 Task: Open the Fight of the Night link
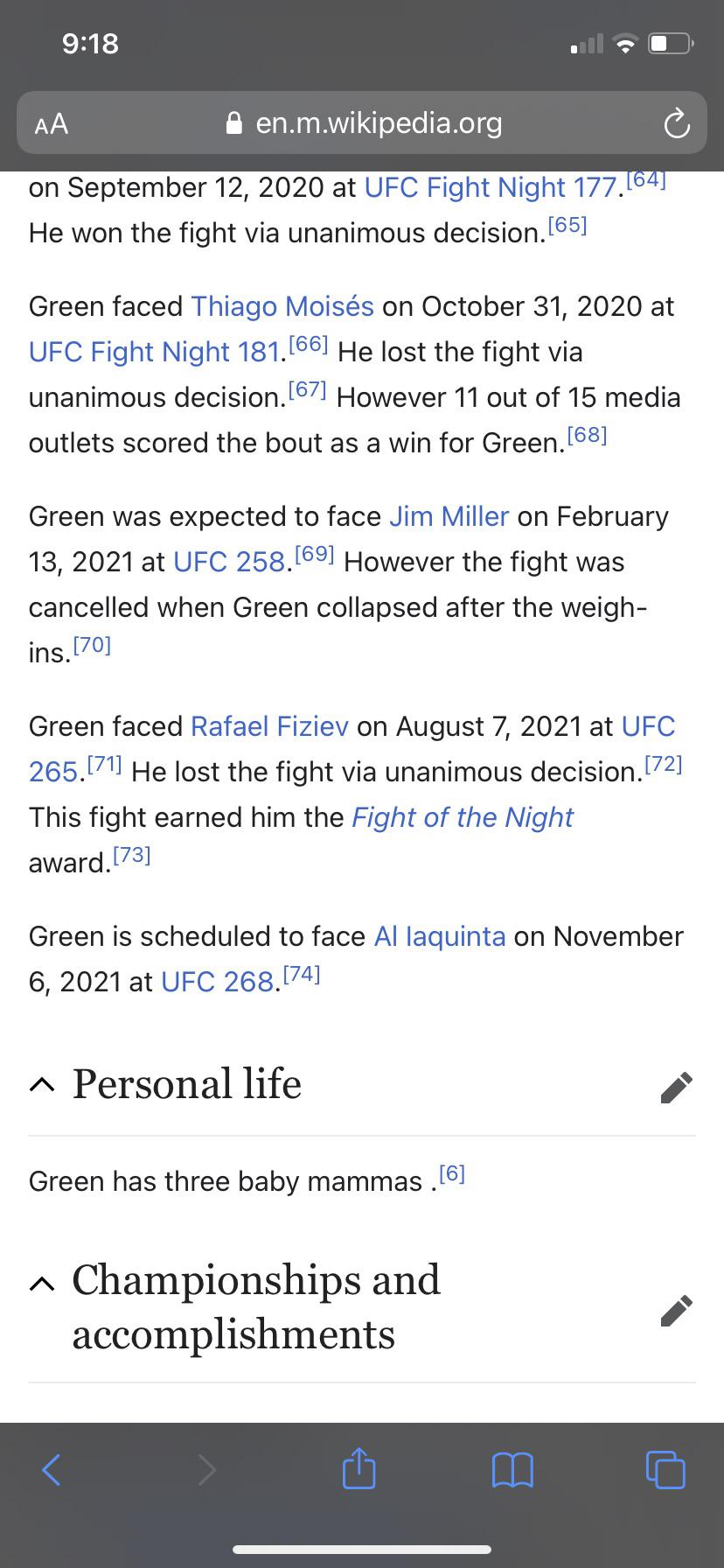tap(463, 817)
